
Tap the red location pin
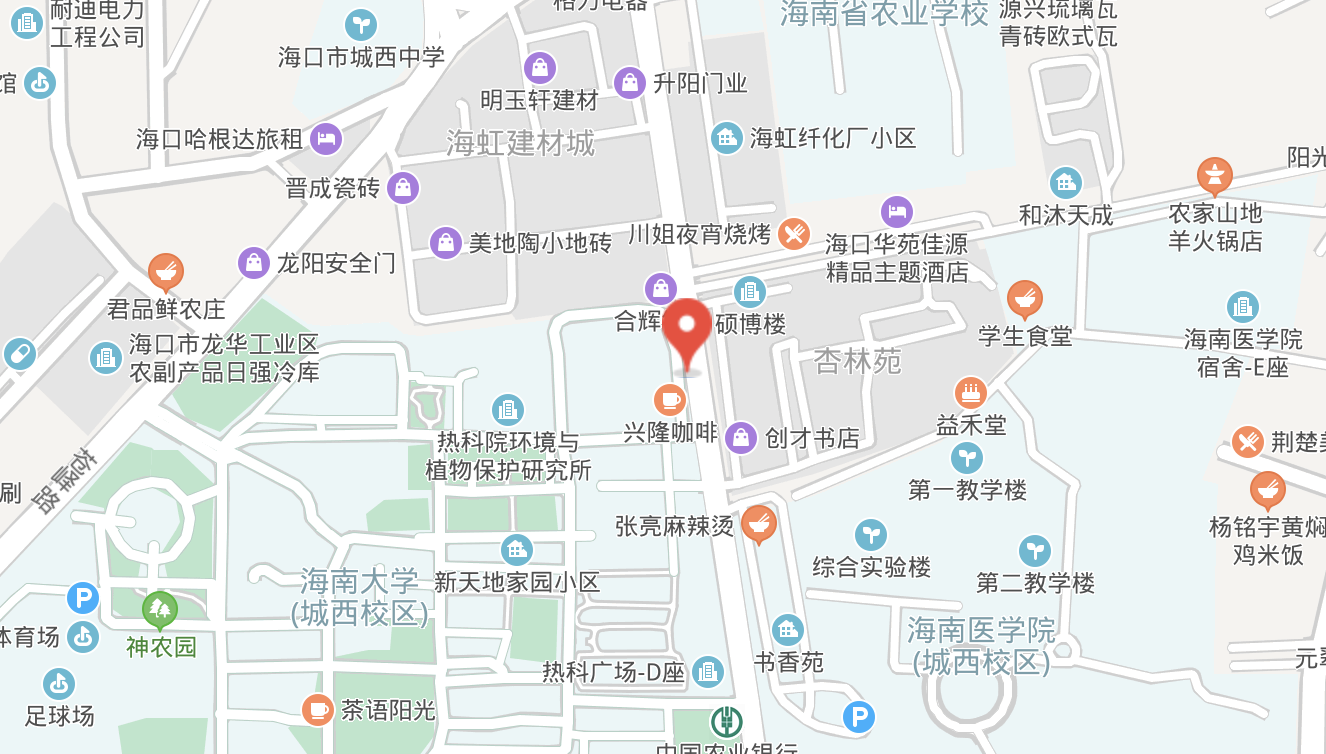pos(687,327)
